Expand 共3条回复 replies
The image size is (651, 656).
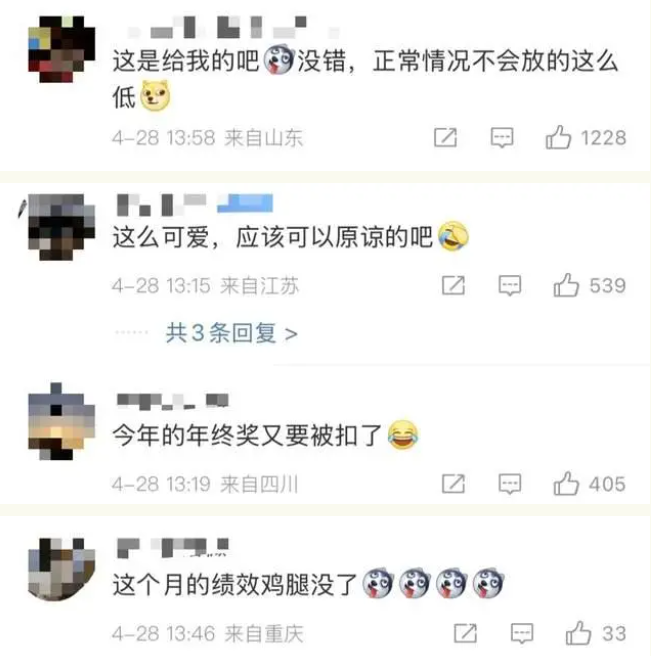click(231, 334)
